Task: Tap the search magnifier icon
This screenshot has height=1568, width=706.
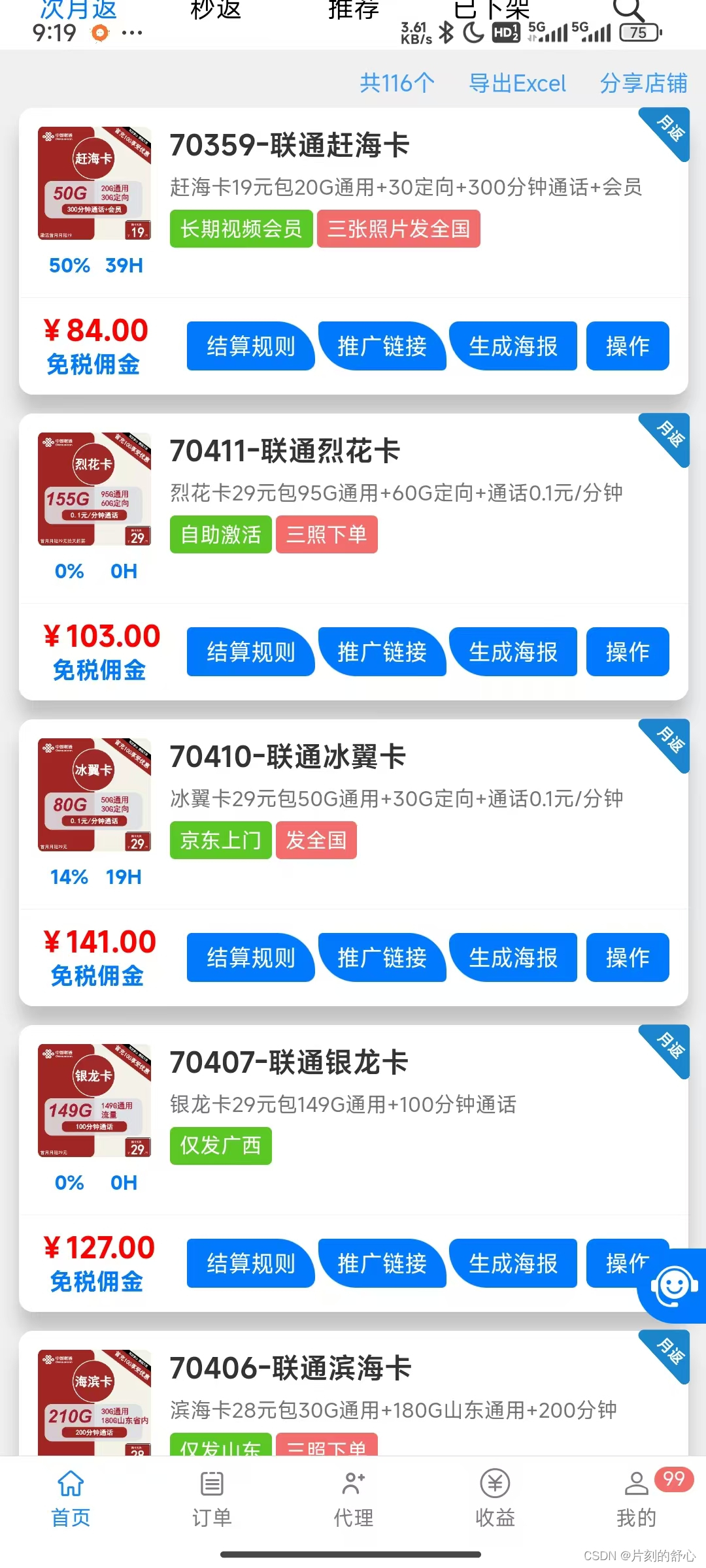Action: [629, 9]
